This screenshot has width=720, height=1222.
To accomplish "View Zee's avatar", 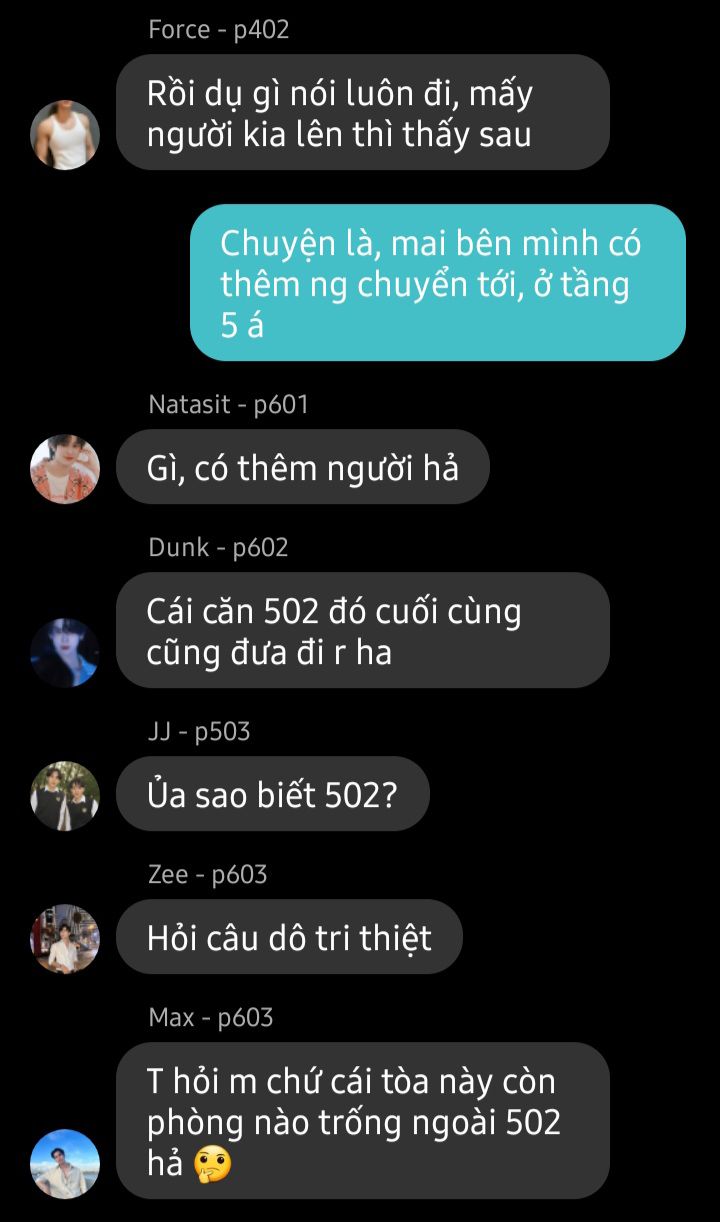I will click(65, 939).
